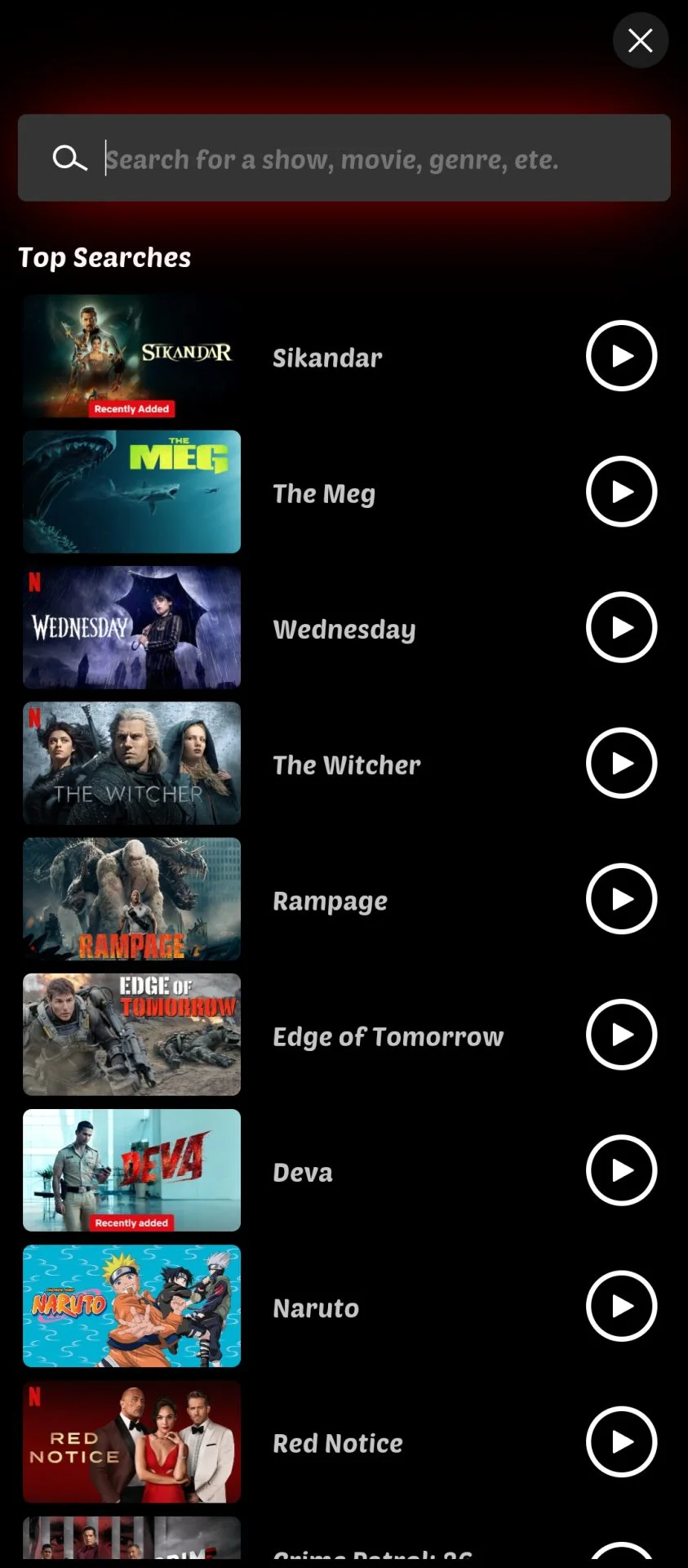
Task: Play The Meg
Action: click(621, 492)
